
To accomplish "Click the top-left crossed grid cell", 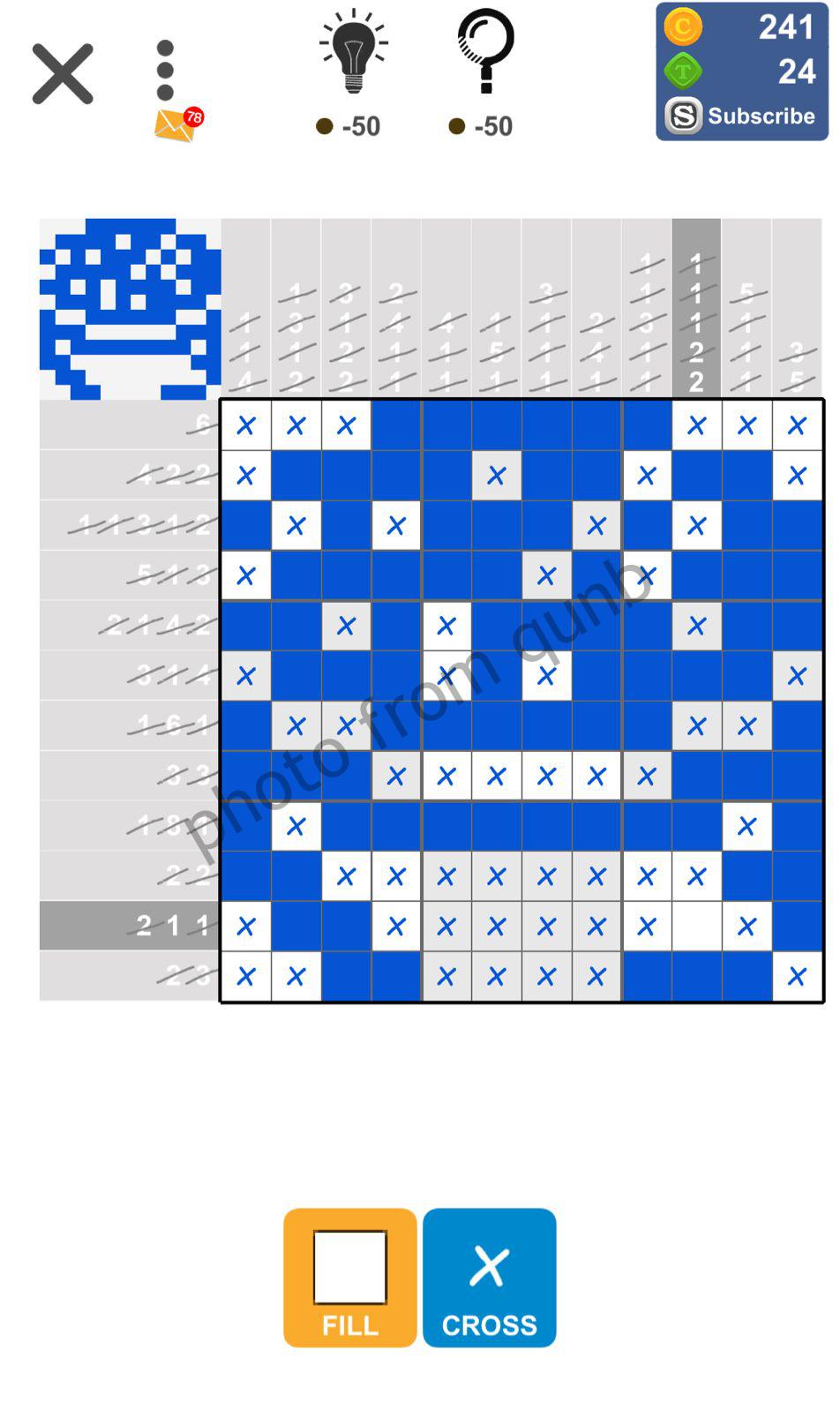I will [x=245, y=424].
